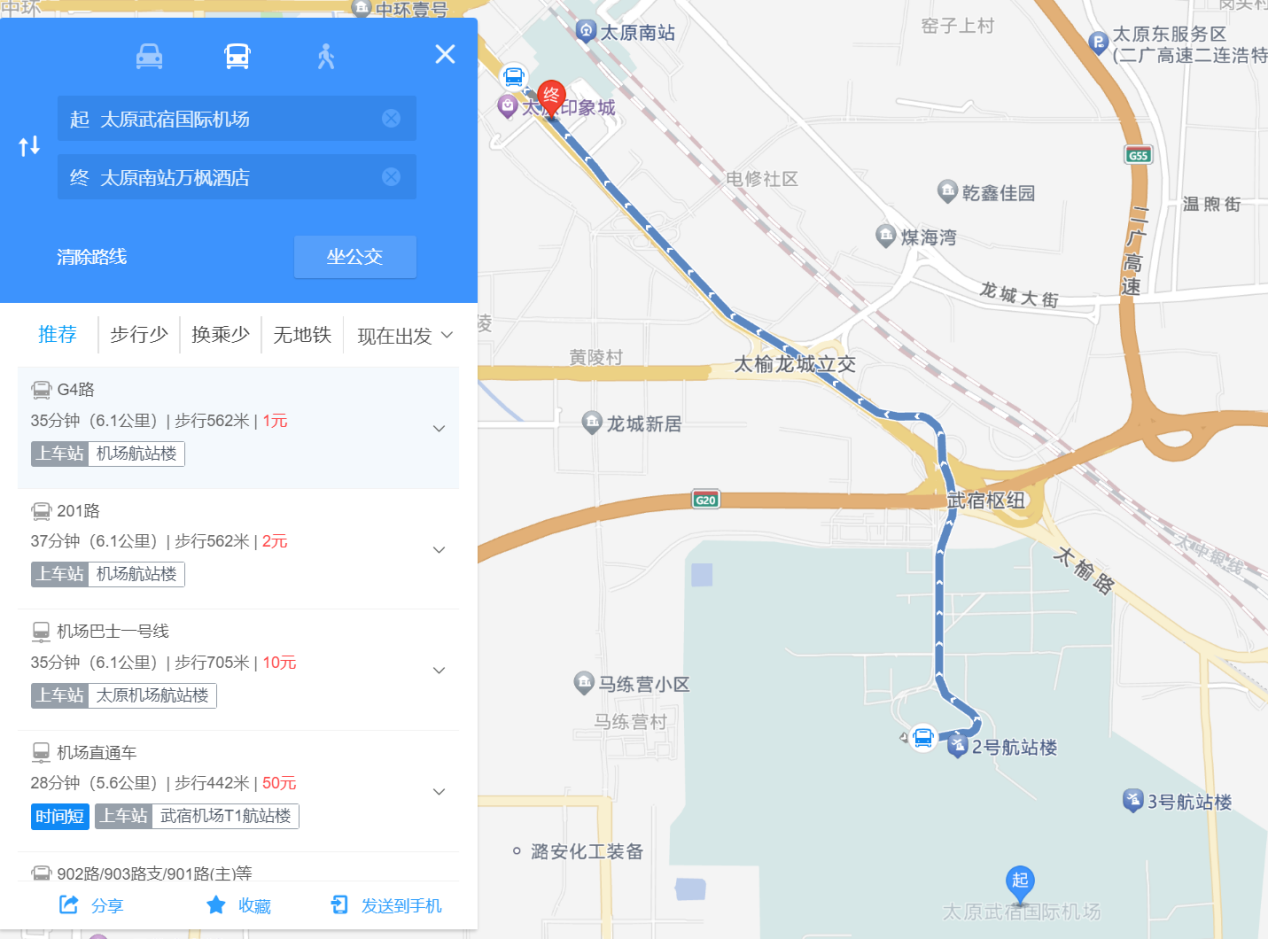The height and width of the screenshot is (939, 1268).
Task: Open the 现在出发 departure time dropdown
Action: tap(406, 335)
